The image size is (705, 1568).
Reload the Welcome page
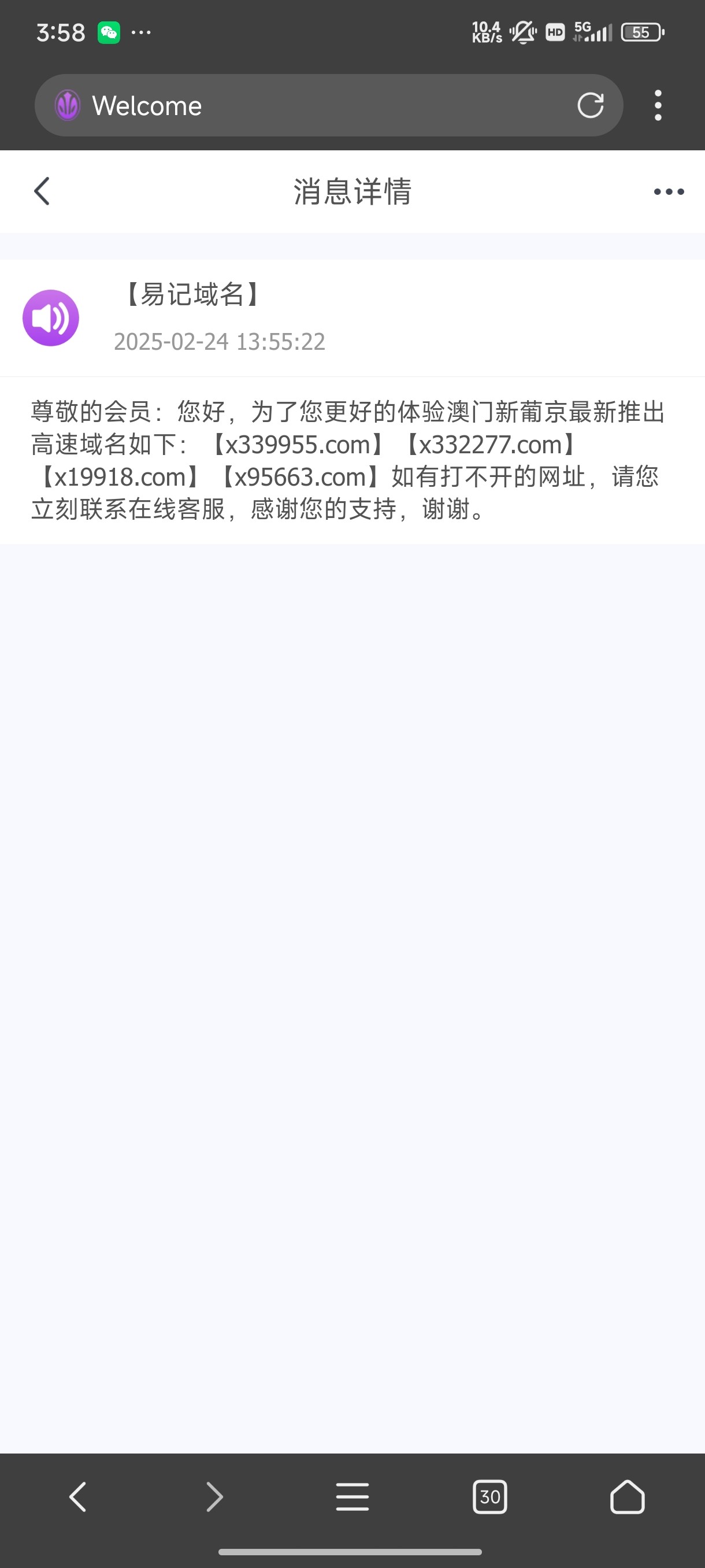pos(590,105)
